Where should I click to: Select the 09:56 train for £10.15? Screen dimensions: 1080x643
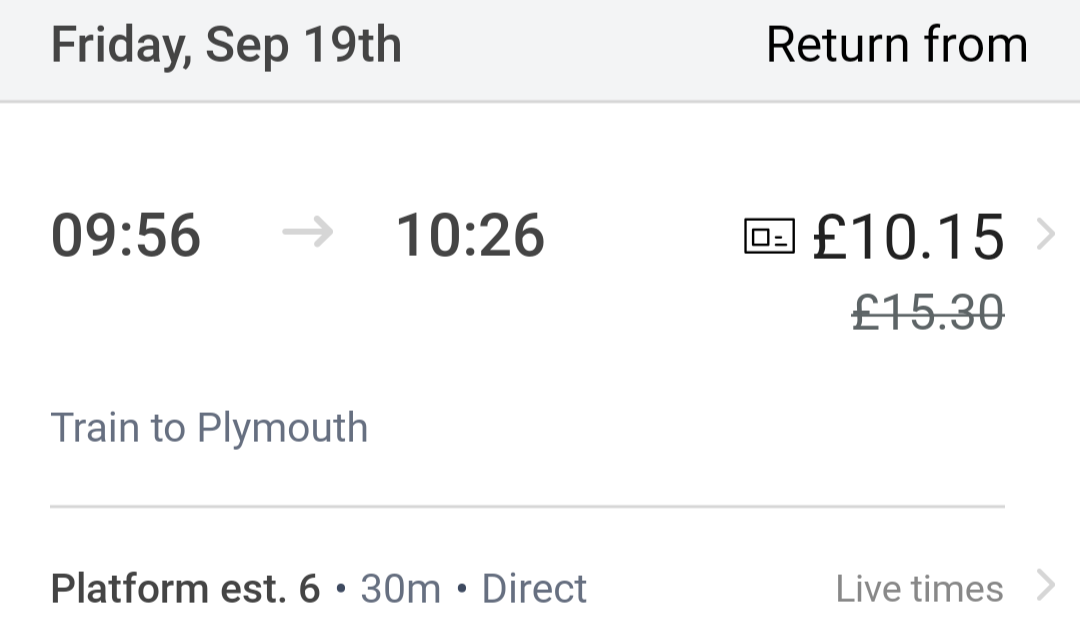click(x=906, y=238)
